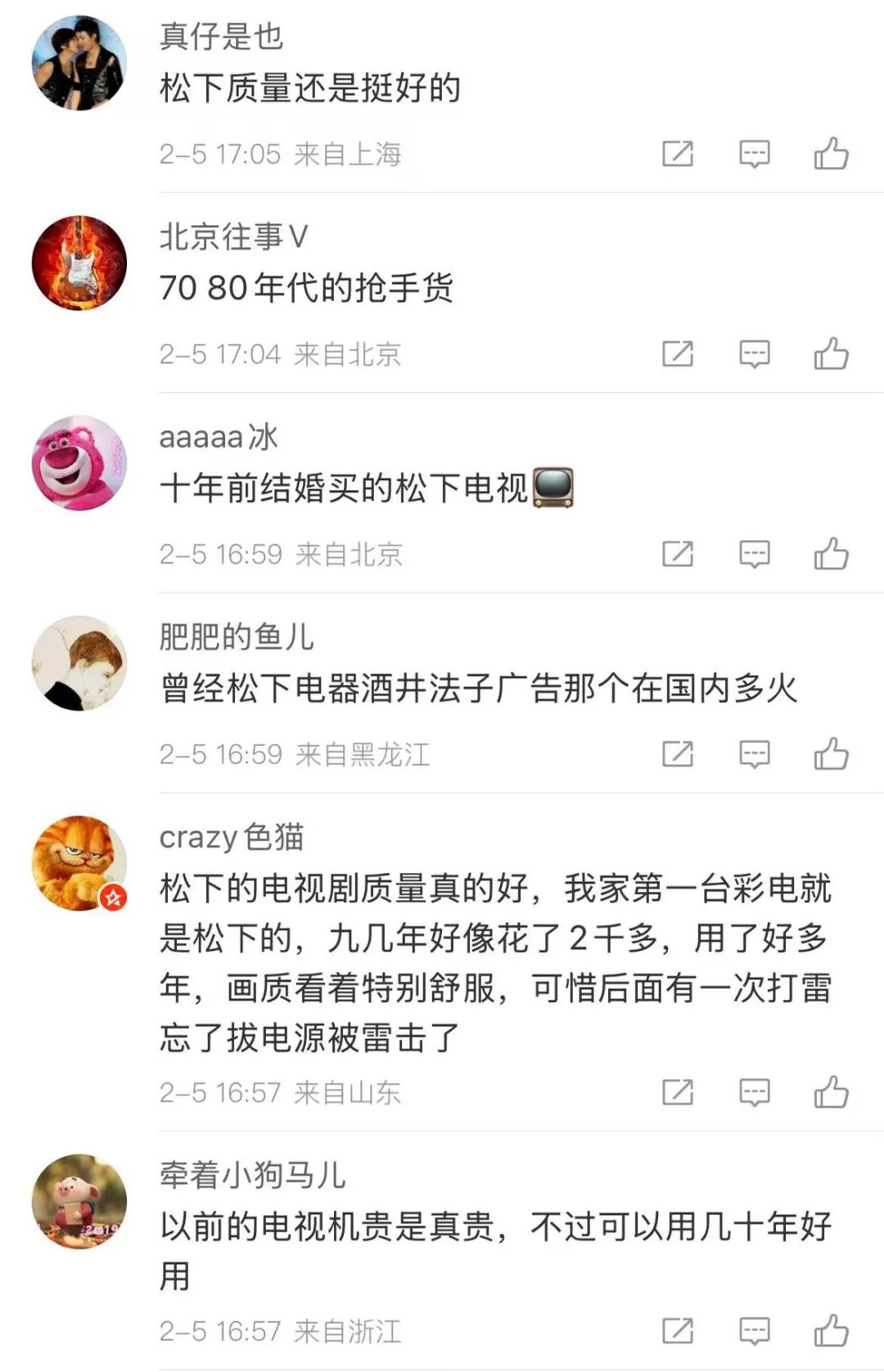Reply to crazy色猫's comment
884x1372 pixels.
[754, 1092]
